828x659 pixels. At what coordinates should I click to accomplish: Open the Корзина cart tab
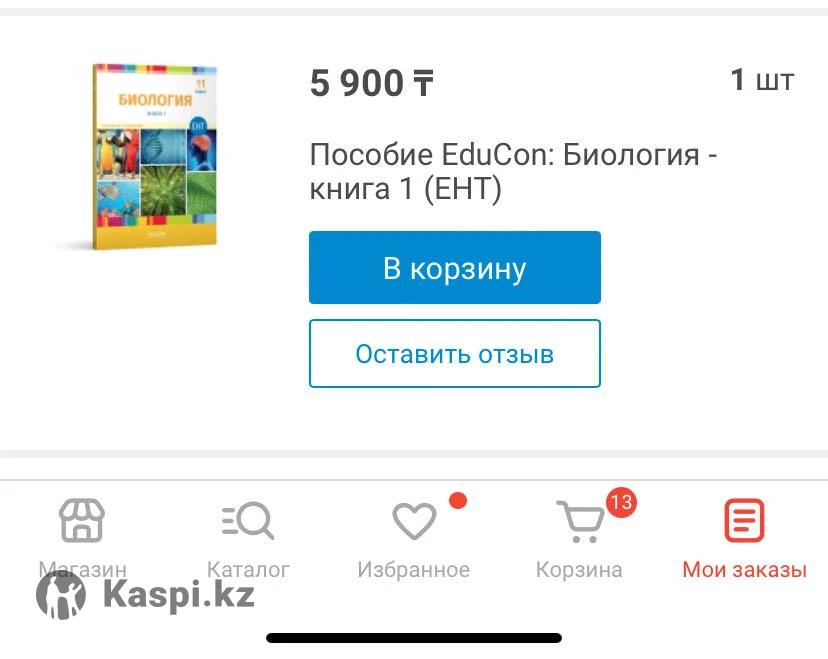[579, 538]
